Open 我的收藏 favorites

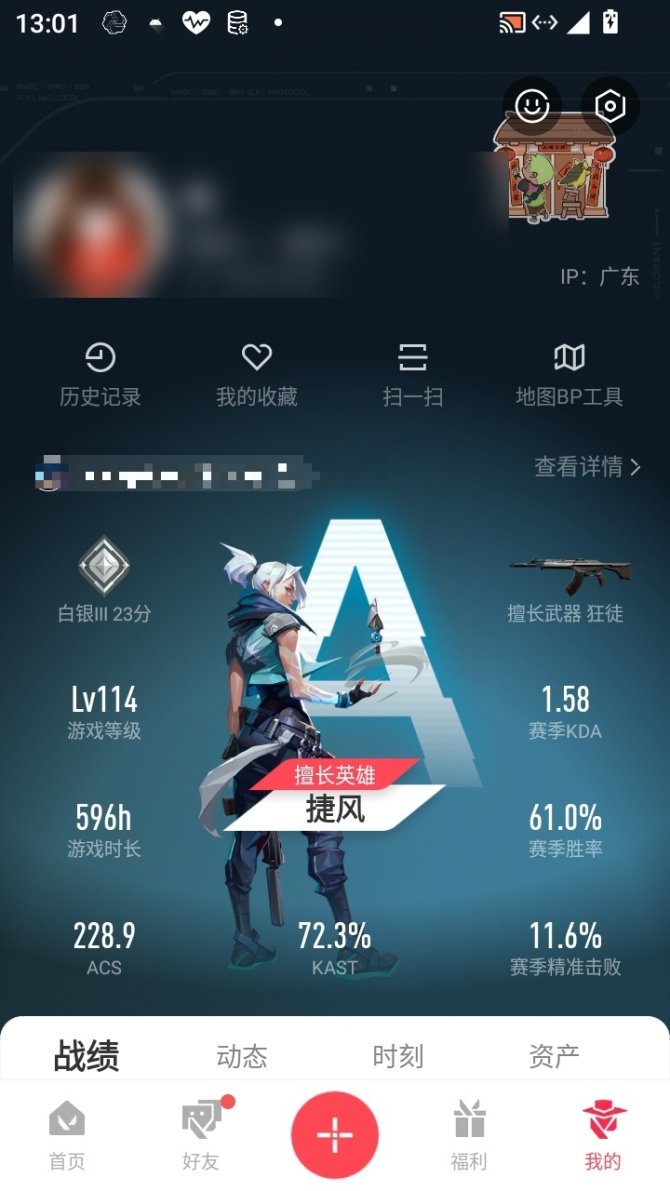(257, 374)
